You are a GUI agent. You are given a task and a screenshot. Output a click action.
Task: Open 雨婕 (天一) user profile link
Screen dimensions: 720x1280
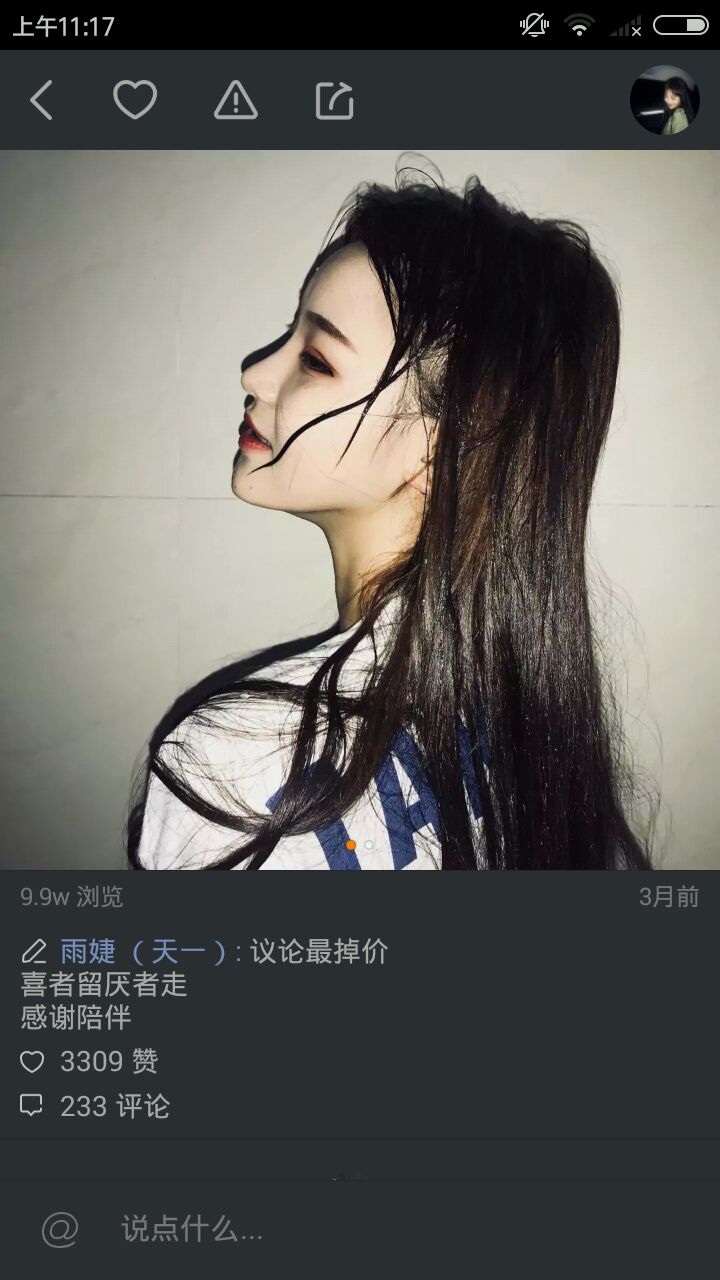click(143, 951)
